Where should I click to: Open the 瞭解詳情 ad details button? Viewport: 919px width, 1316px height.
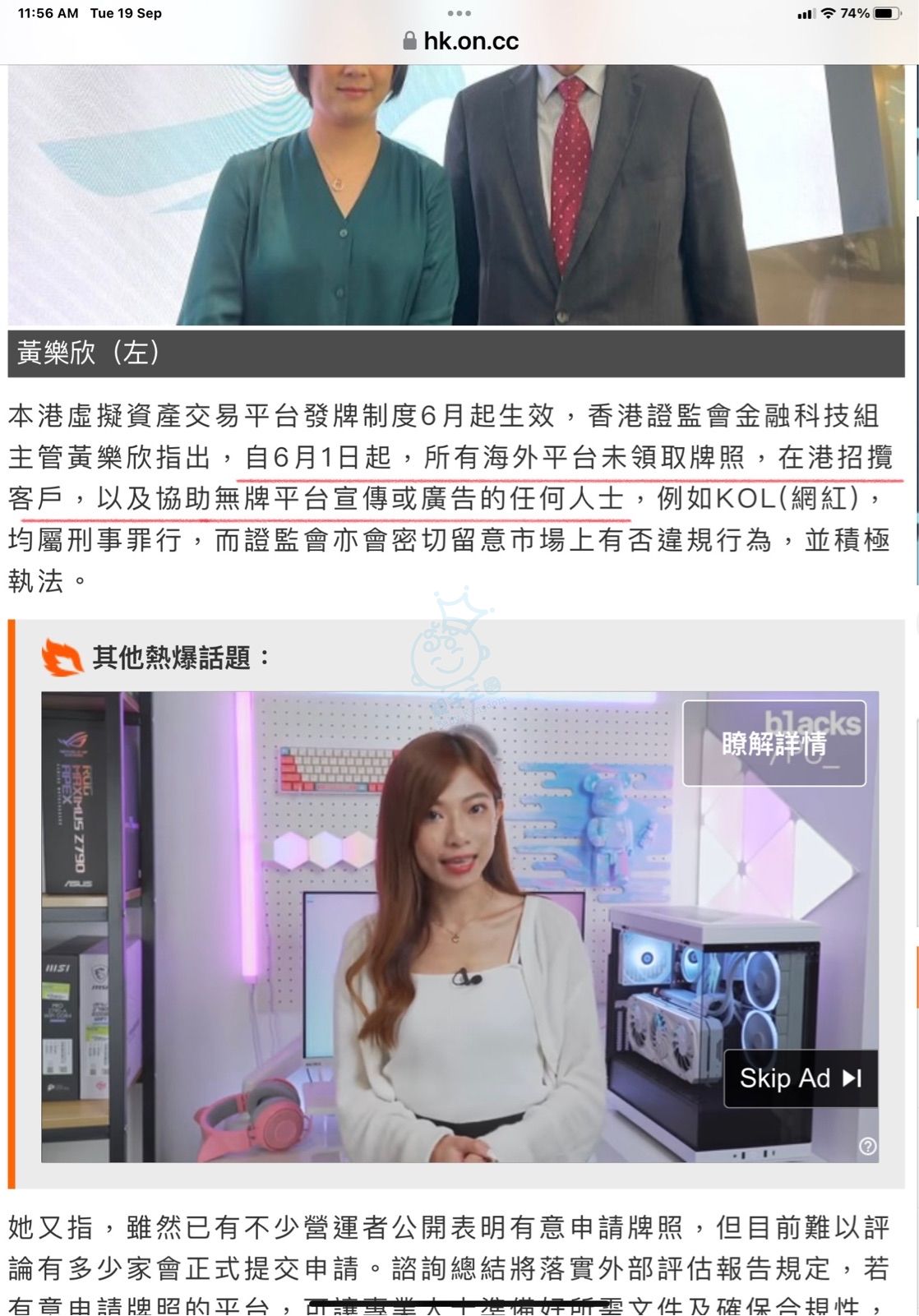pos(774,744)
